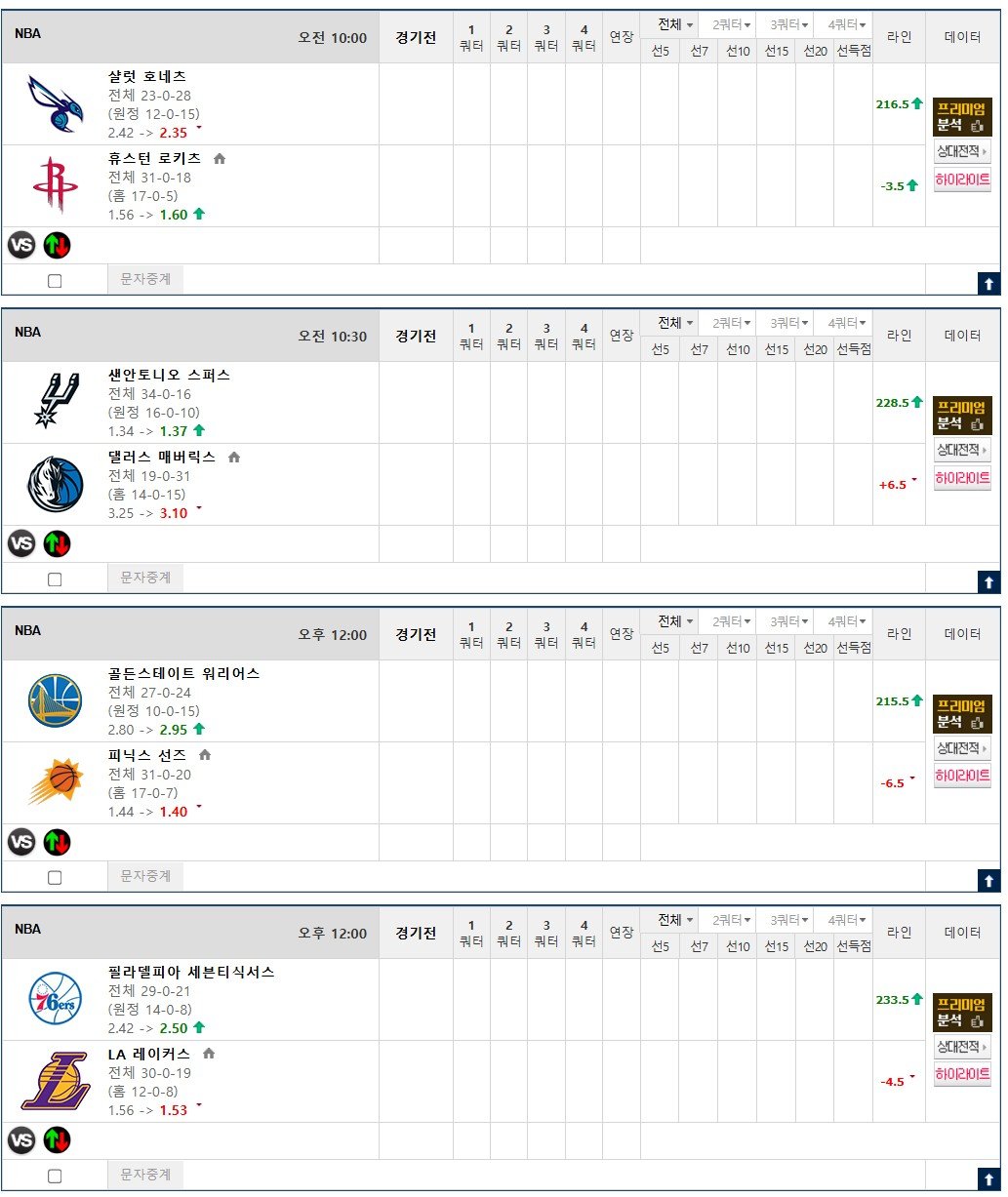Watch 하이라이트 for the 샬럿 호네츠 game
This screenshot has width=1008, height=1197.
pos(962,180)
